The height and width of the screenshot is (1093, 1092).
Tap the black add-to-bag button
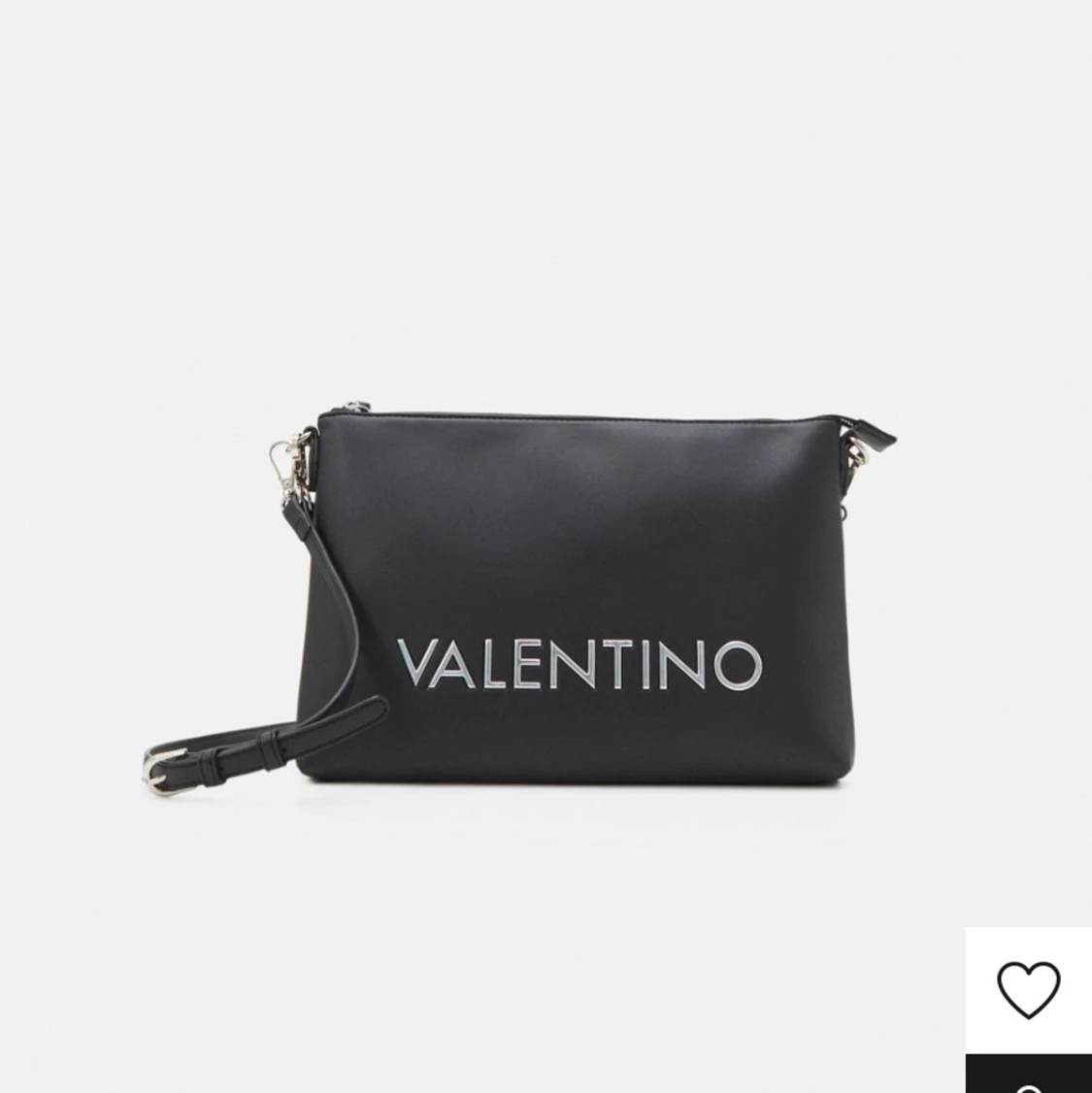point(1028,1076)
